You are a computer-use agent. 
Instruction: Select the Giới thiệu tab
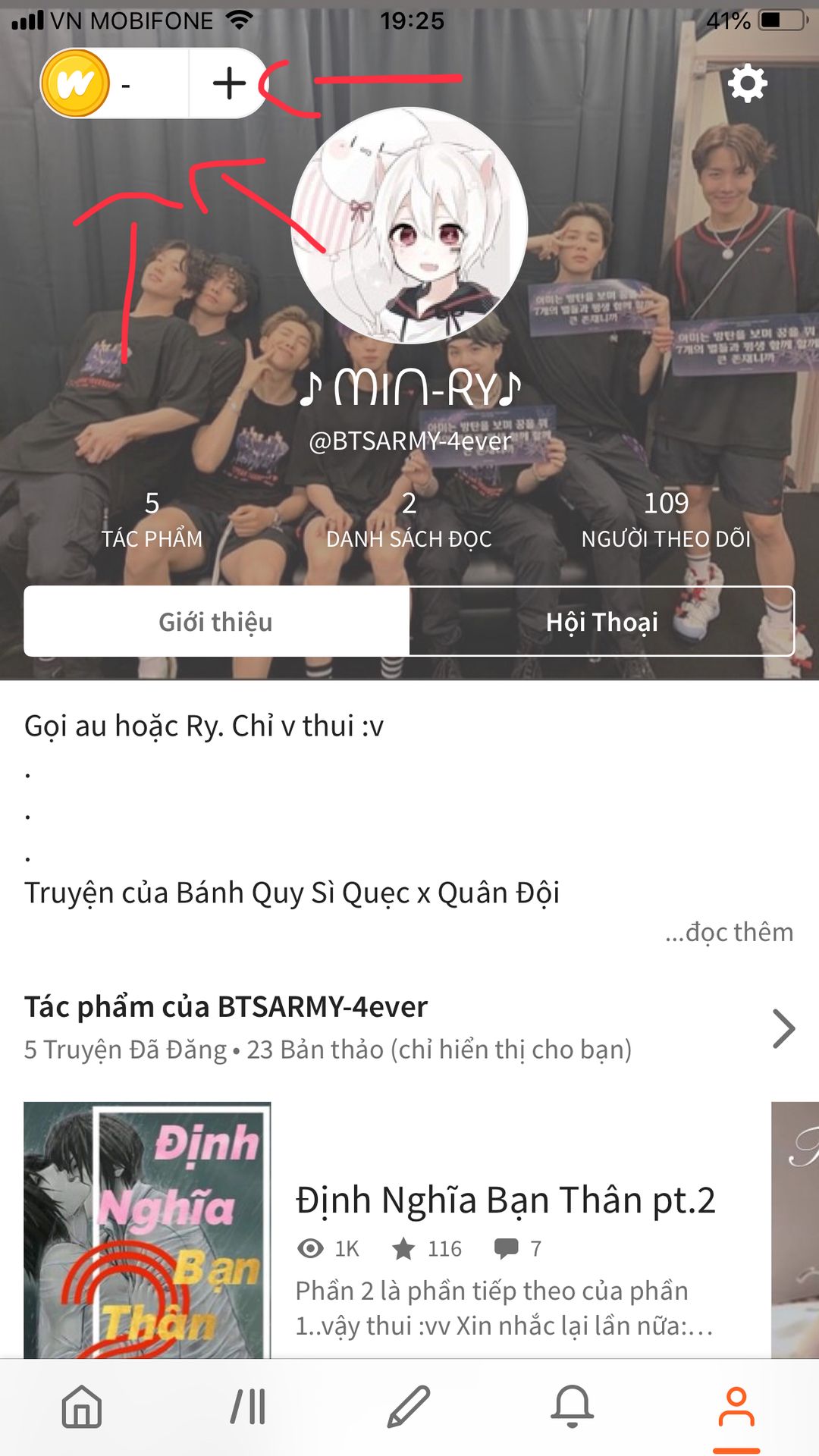tap(216, 622)
